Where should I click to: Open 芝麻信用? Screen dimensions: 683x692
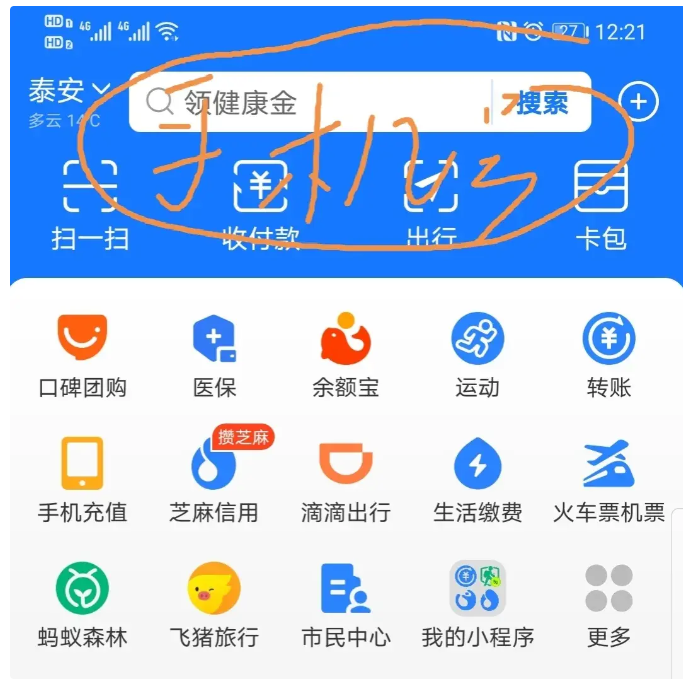pos(214,480)
